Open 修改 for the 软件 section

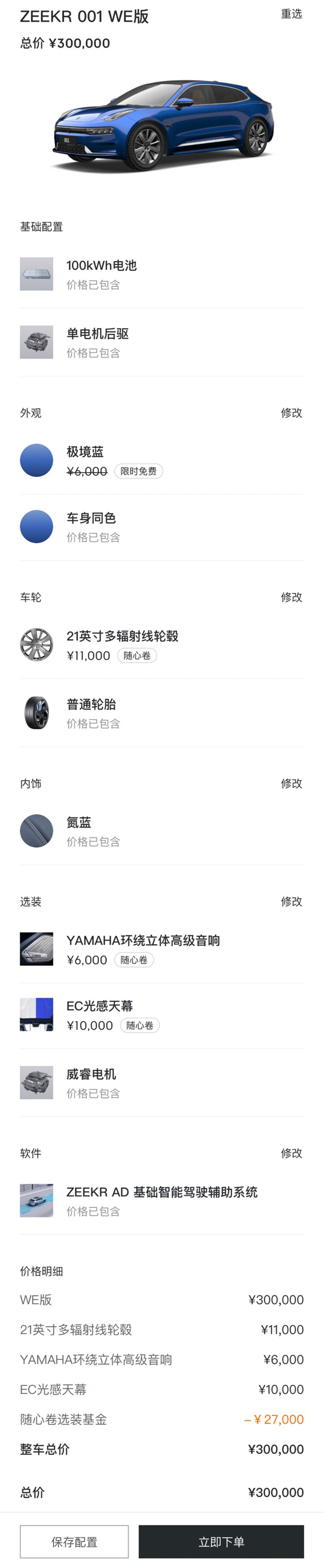coord(291,1153)
